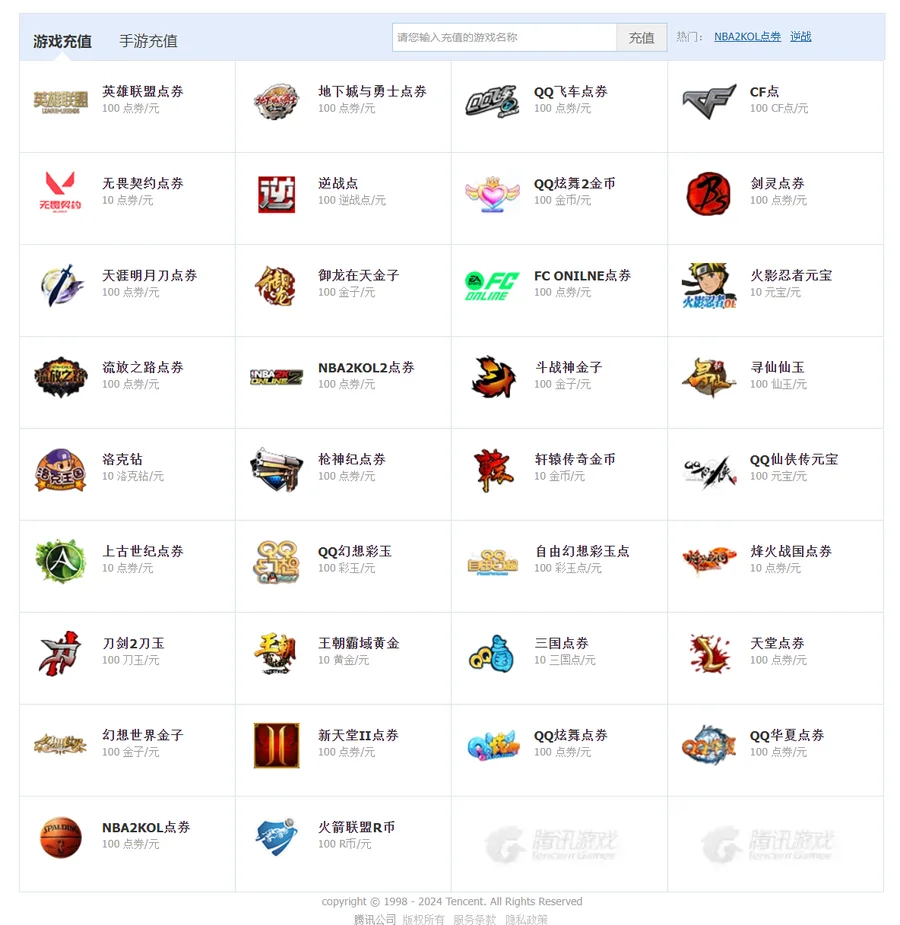Open the 服务条款 footer link
The image size is (900, 925).
[474, 919]
